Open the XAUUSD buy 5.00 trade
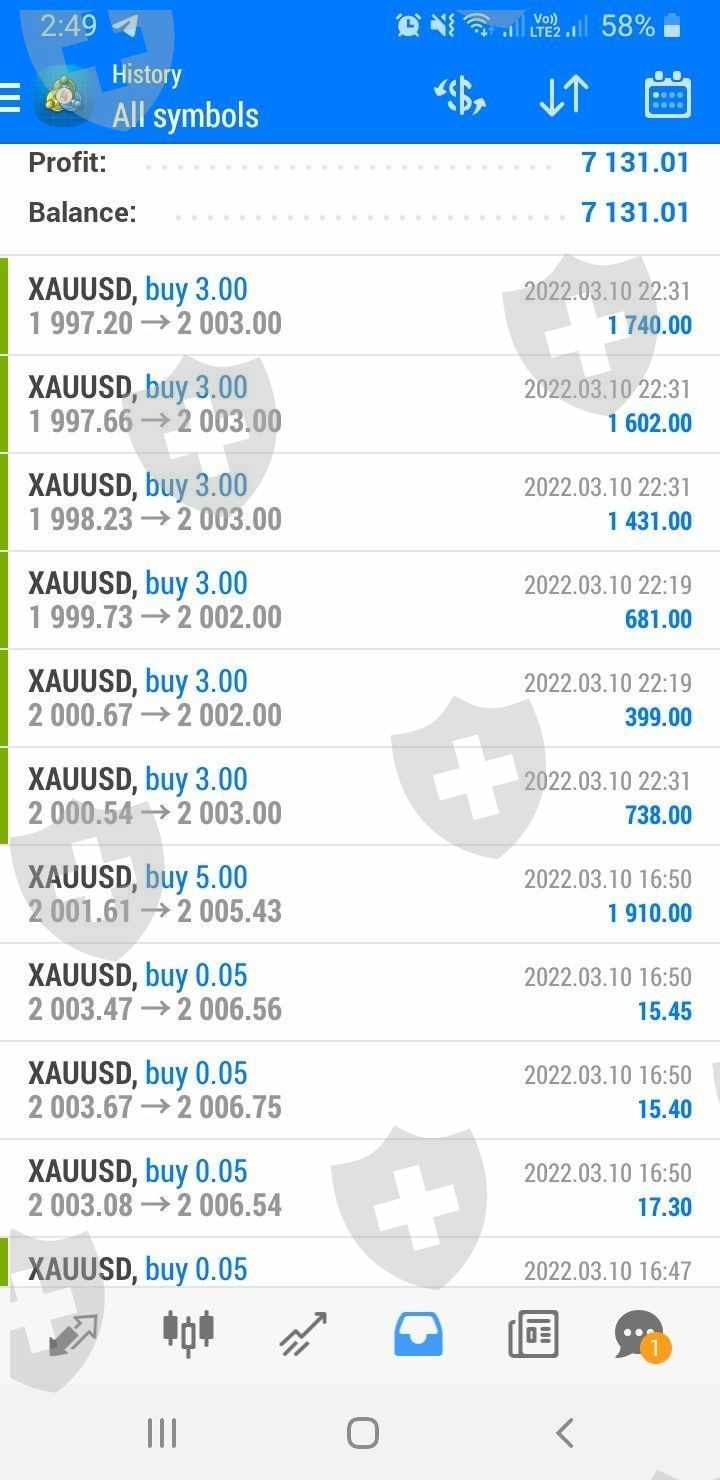The image size is (720, 1480). (360, 894)
